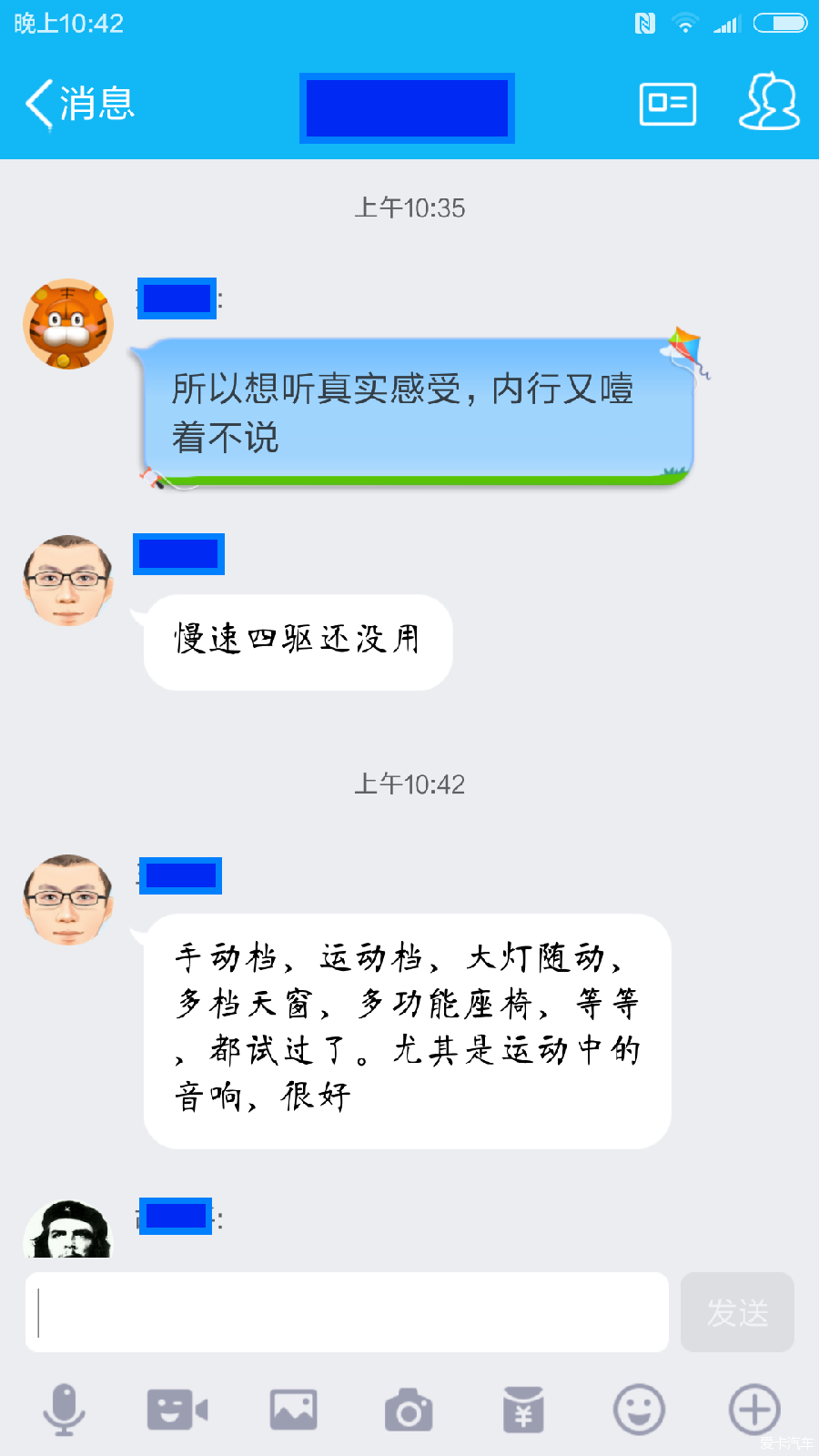Open the red packet icon
Viewport: 819px width, 1456px height.
[523, 1410]
